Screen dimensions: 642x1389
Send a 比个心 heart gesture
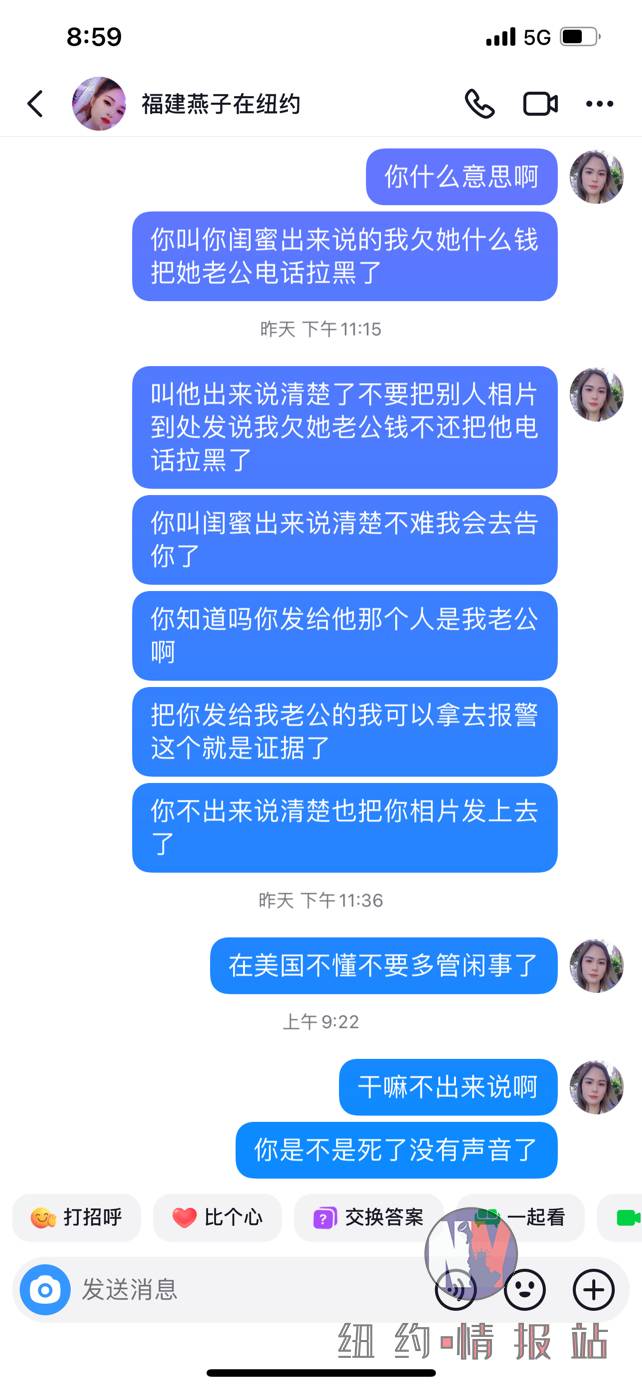[218, 1217]
